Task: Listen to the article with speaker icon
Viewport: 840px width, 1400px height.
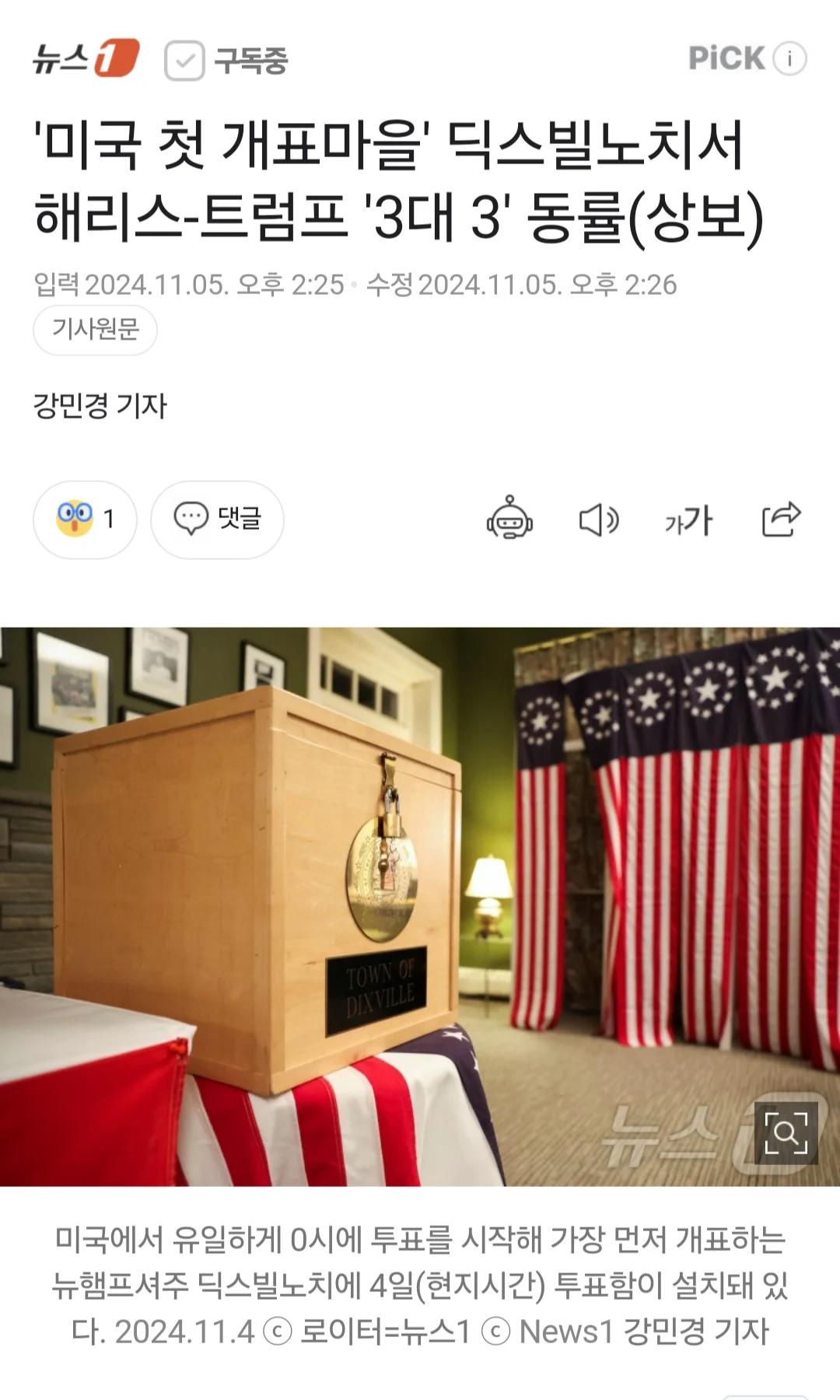Action: tap(598, 520)
